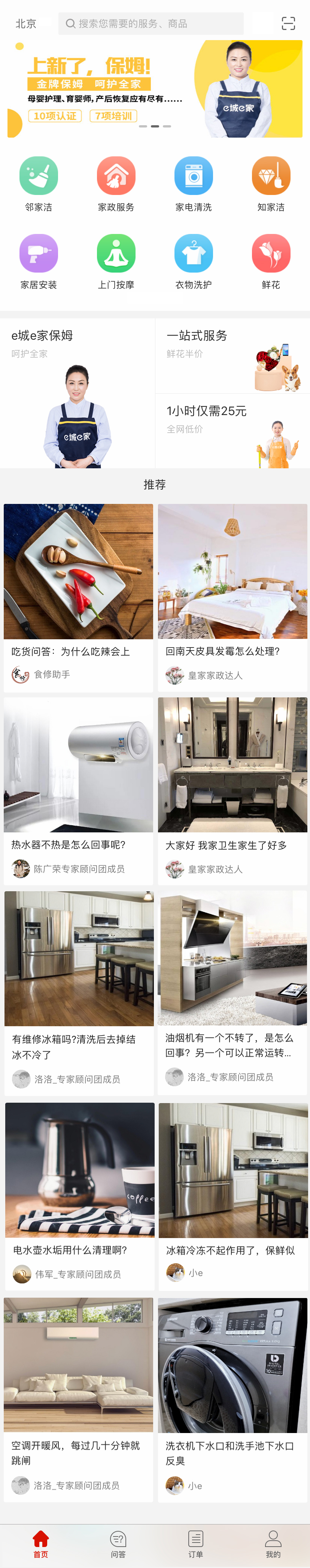Screen dimensions: 310x1568
Task: Change the city from 北京
Action: (25, 24)
